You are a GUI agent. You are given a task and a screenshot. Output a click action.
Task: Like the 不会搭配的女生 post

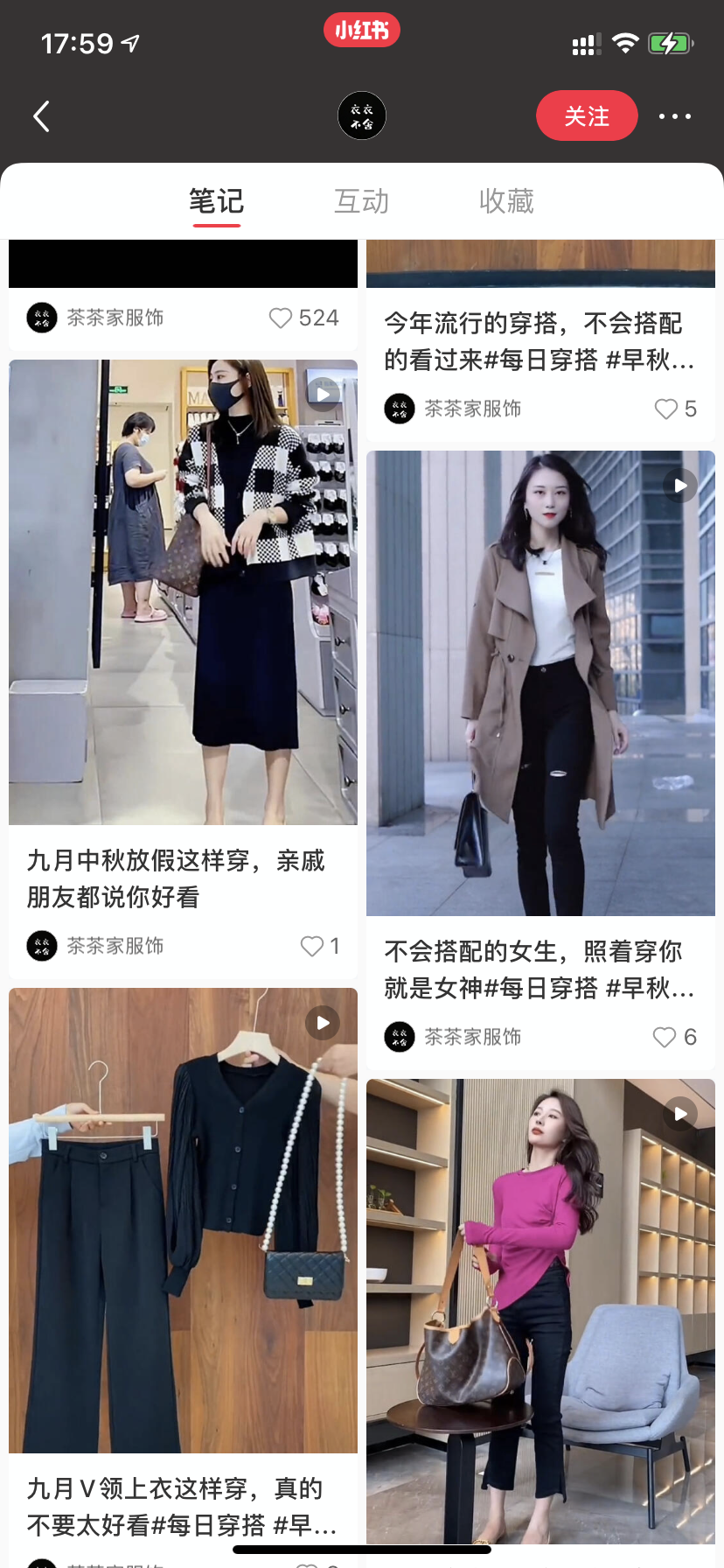click(665, 1037)
